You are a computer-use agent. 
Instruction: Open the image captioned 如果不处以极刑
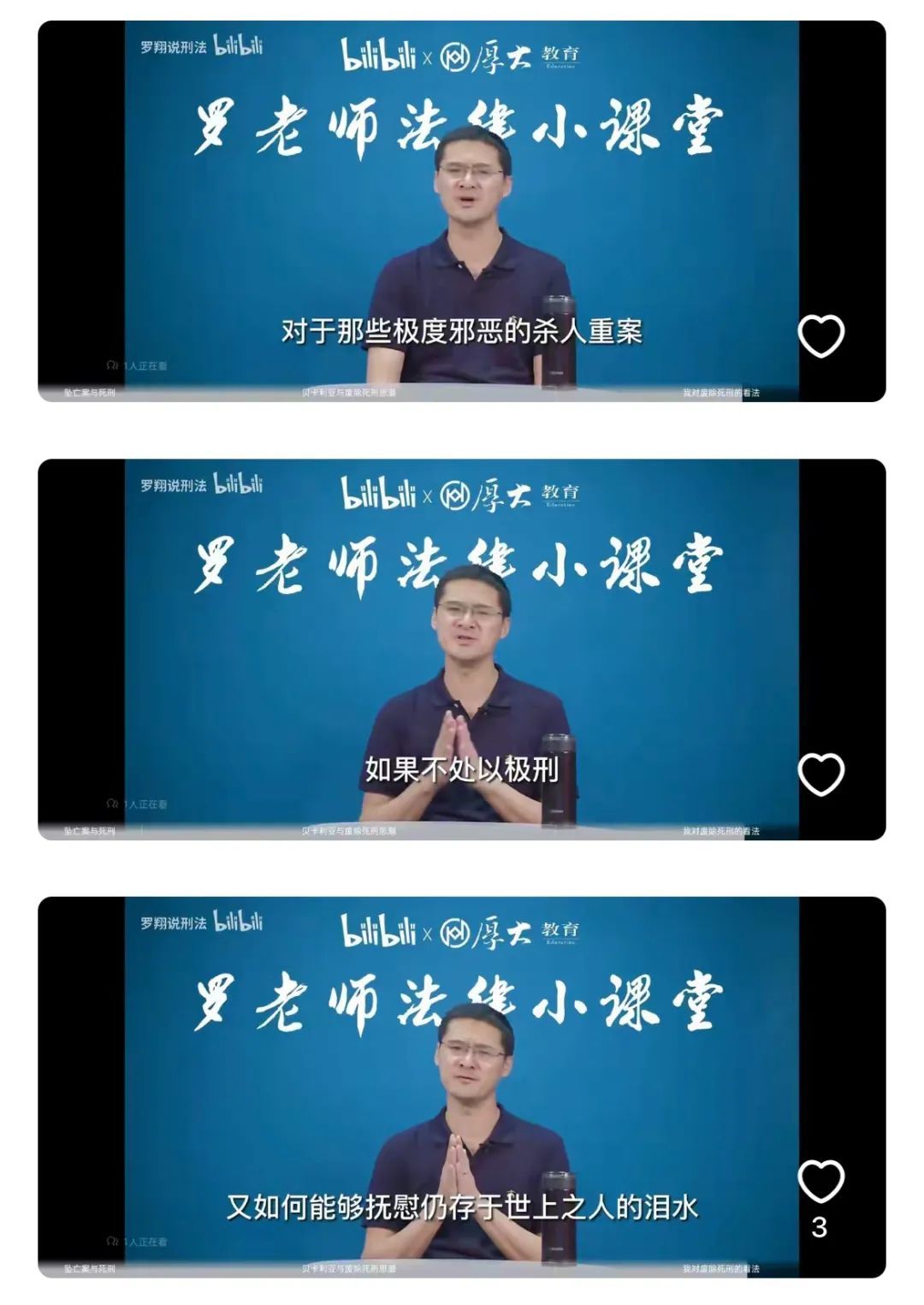(x=462, y=650)
